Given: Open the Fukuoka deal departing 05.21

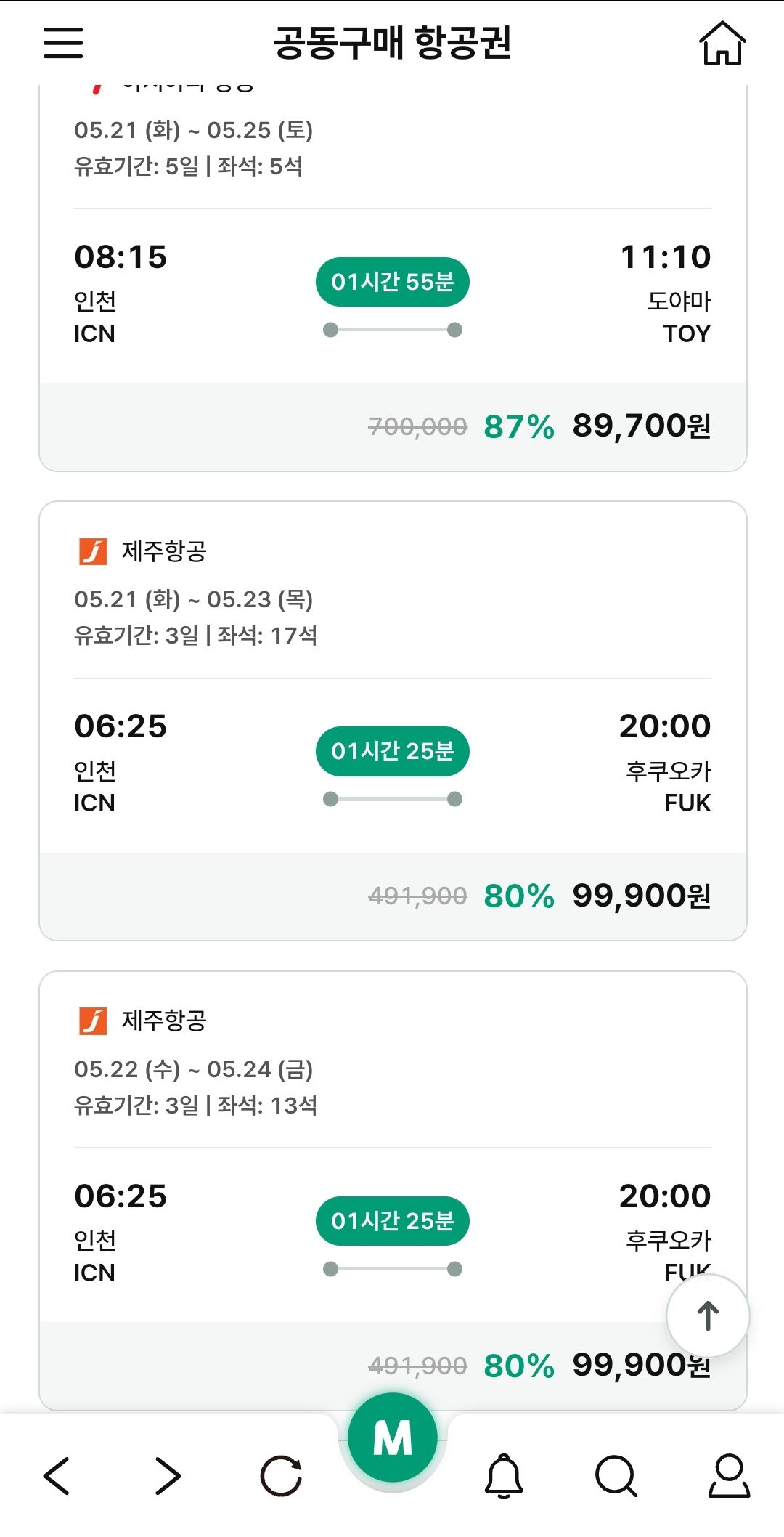Looking at the screenshot, I should coord(393,721).
